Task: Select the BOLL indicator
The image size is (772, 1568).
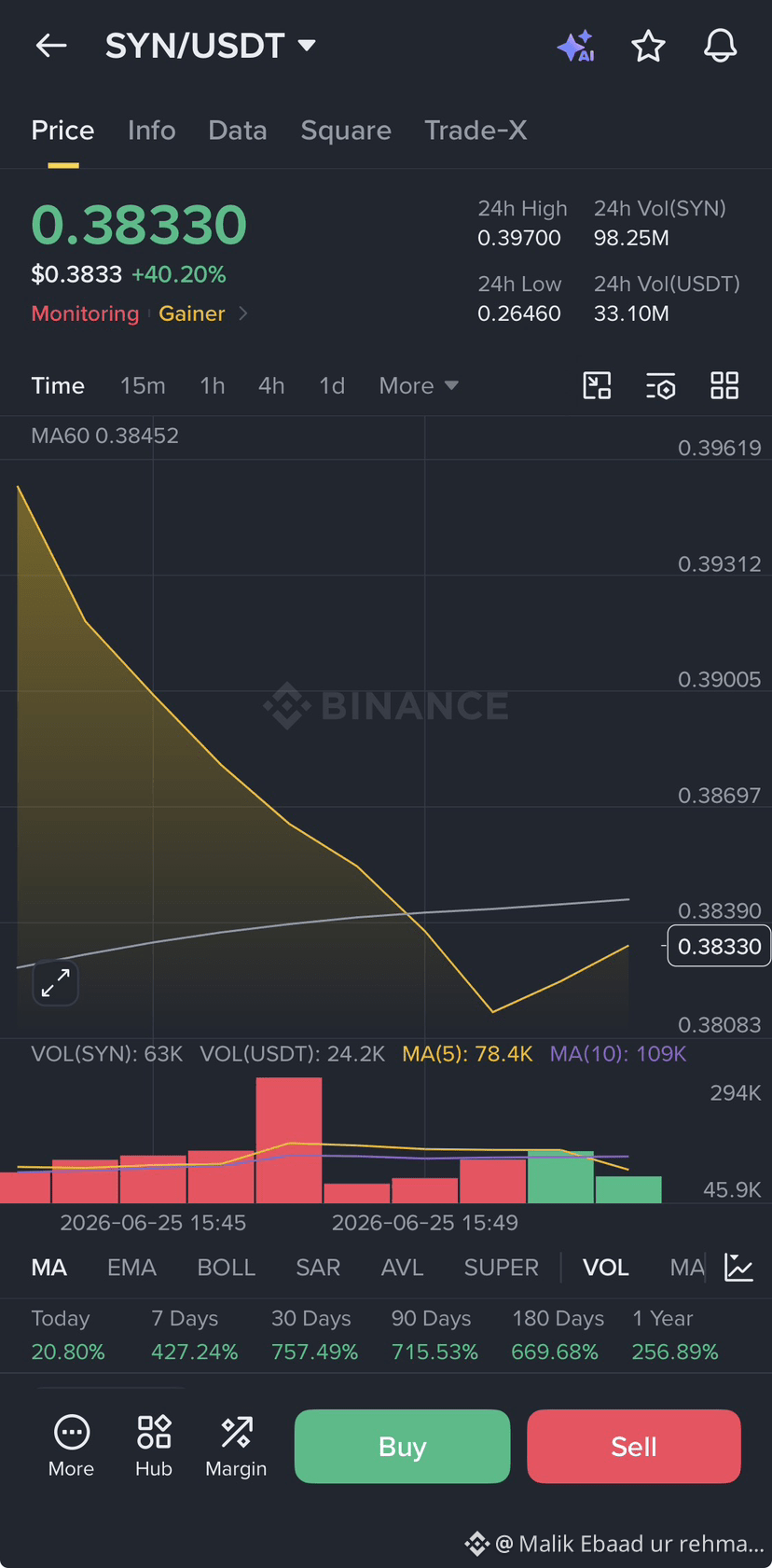Action: pyautogui.click(x=226, y=1267)
